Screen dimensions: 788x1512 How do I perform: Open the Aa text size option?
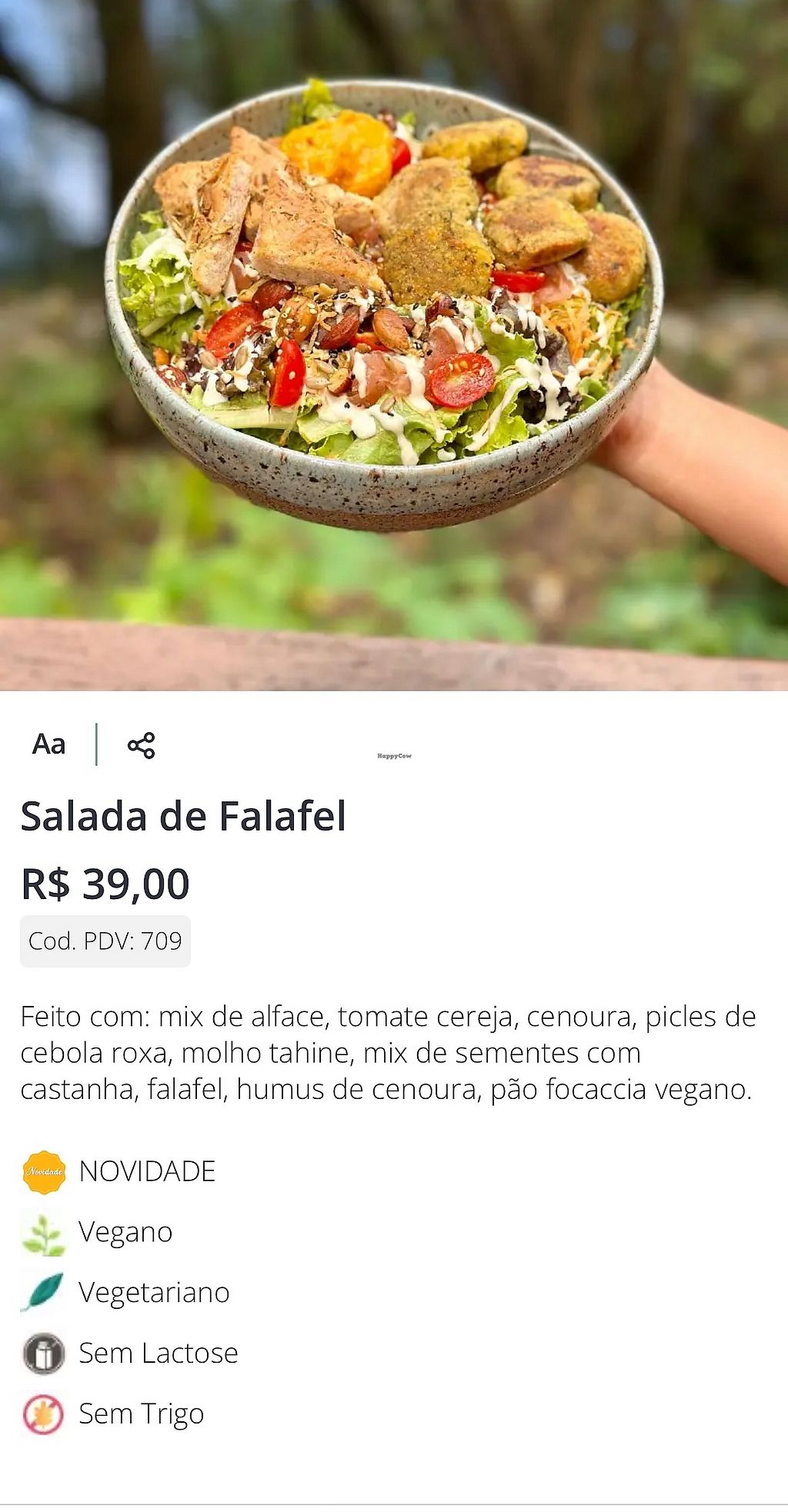coord(48,744)
